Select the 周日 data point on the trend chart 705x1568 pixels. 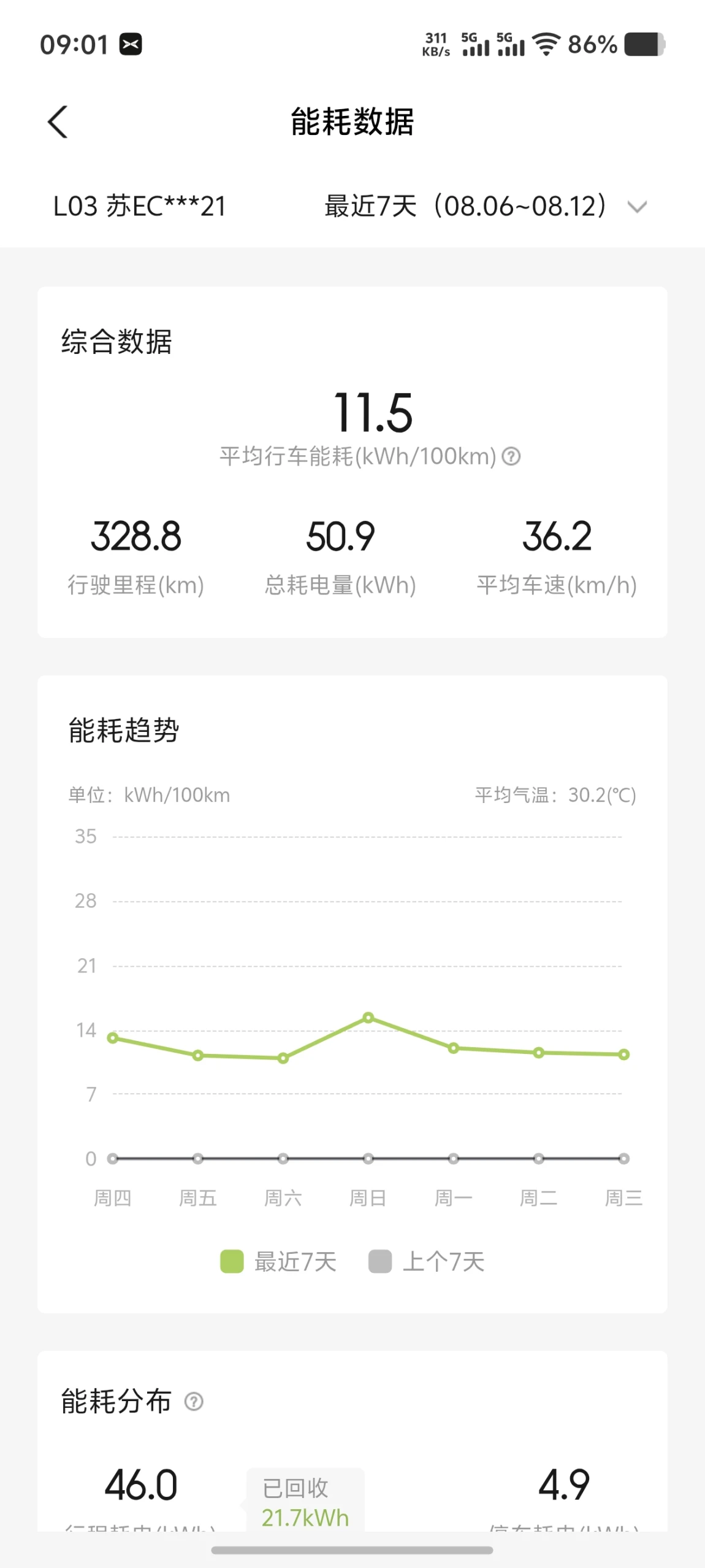(368, 1018)
